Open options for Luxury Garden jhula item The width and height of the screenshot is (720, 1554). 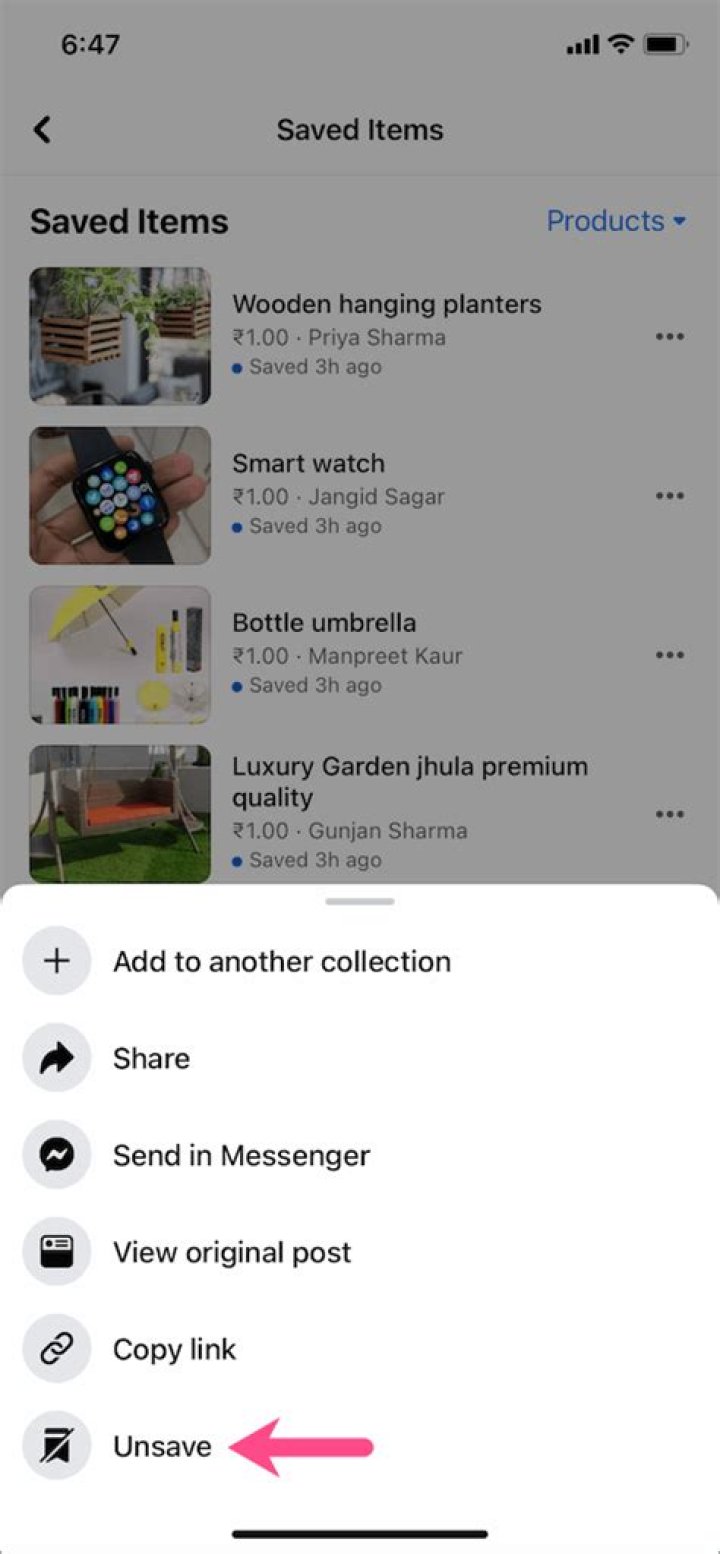click(x=669, y=814)
